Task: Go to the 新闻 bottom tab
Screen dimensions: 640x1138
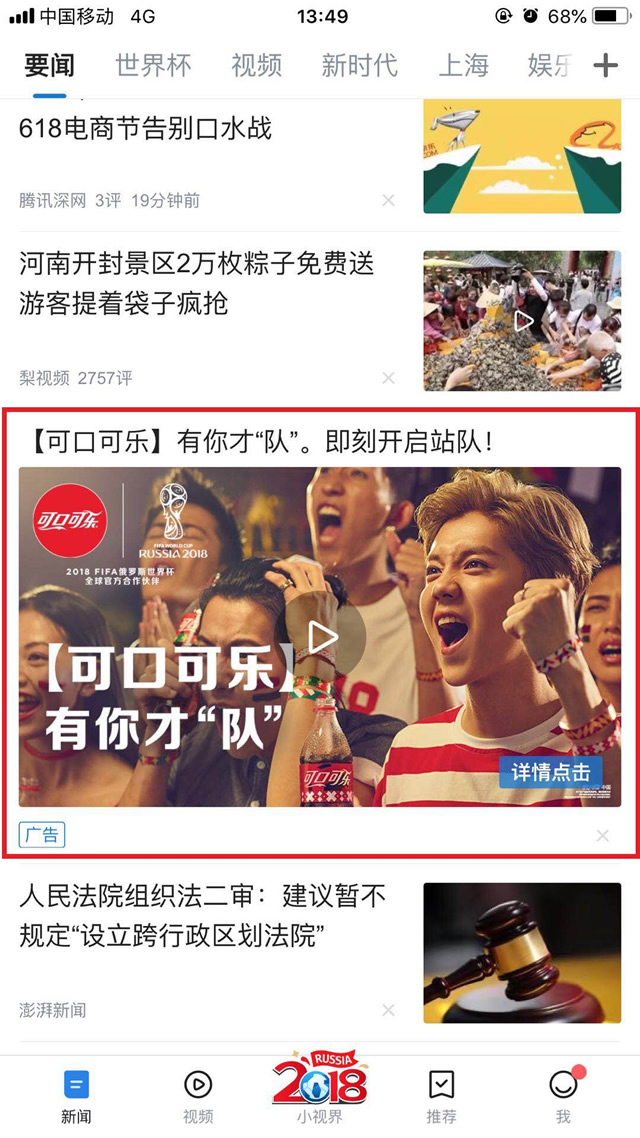Action: 76,1095
